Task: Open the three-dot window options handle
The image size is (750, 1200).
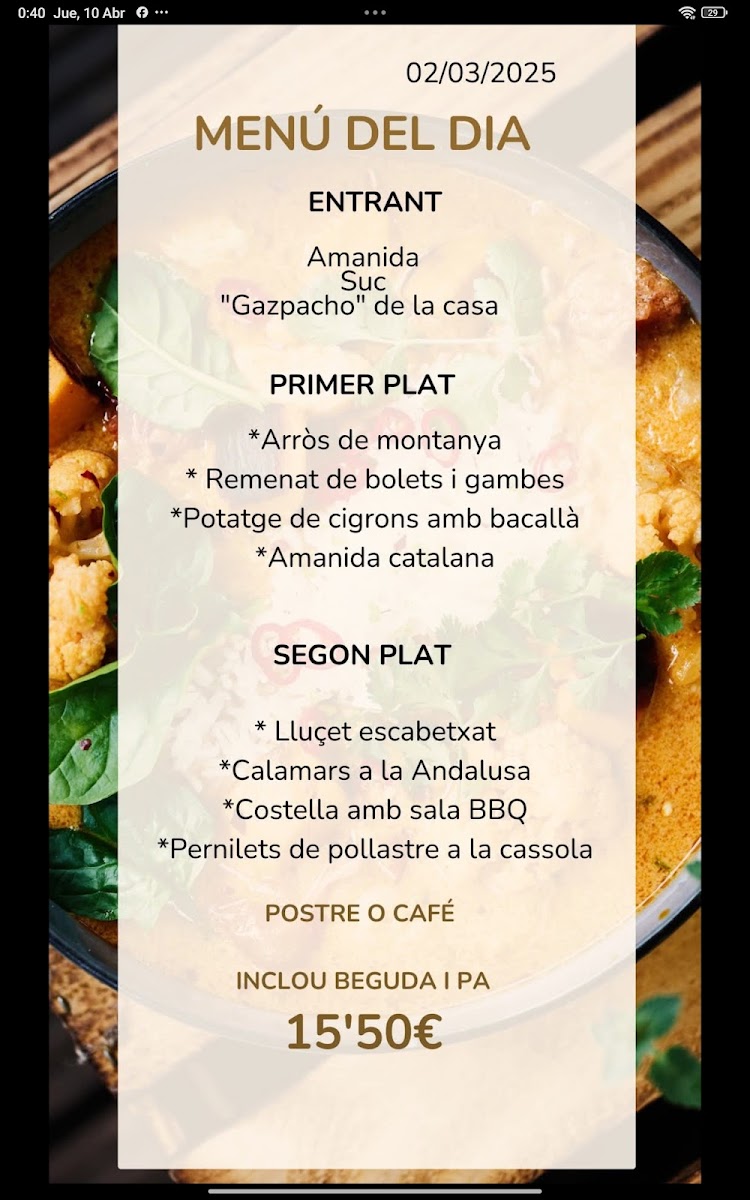Action: pyautogui.click(x=375, y=12)
